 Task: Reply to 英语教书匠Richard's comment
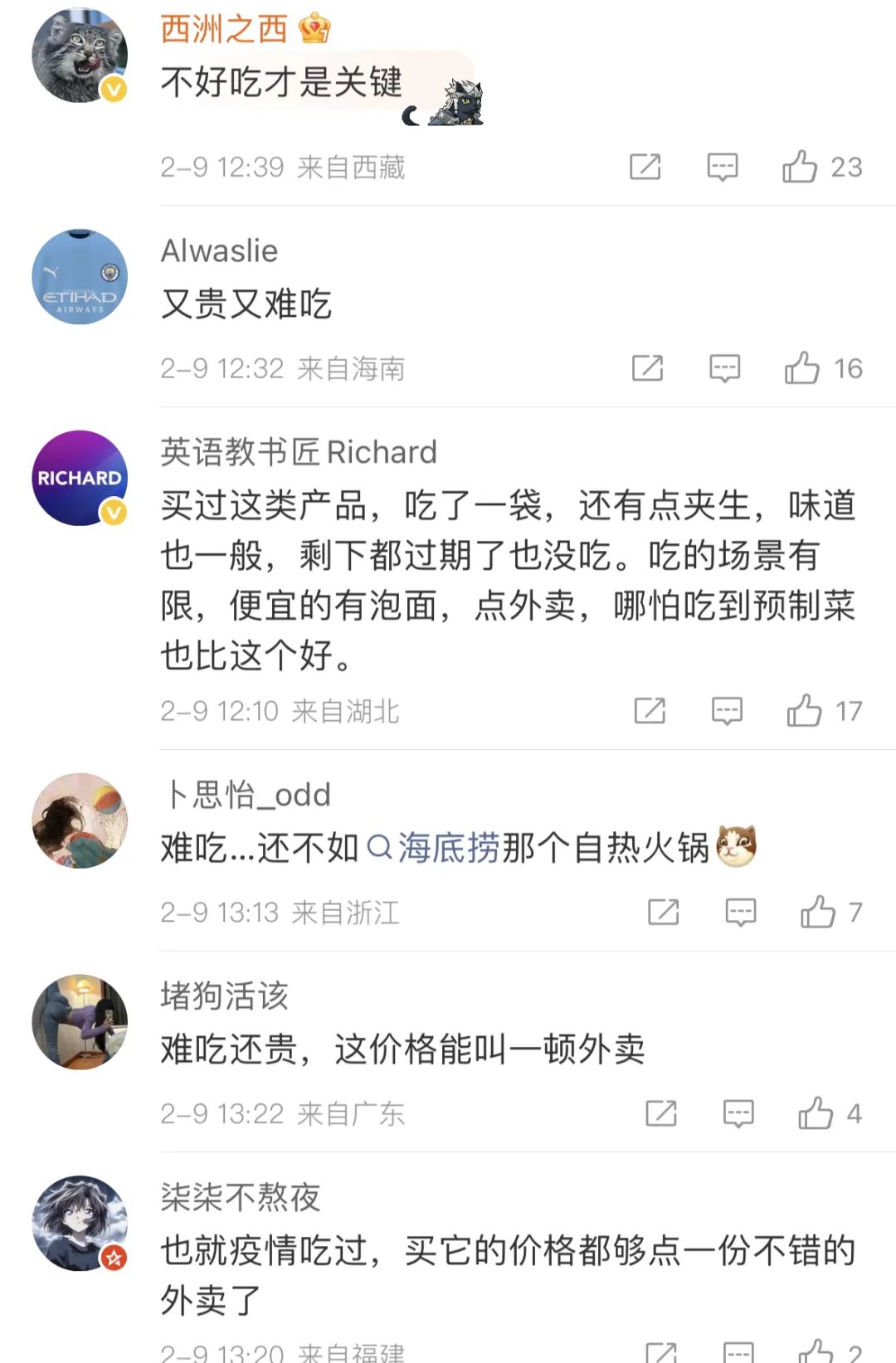pyautogui.click(x=727, y=711)
